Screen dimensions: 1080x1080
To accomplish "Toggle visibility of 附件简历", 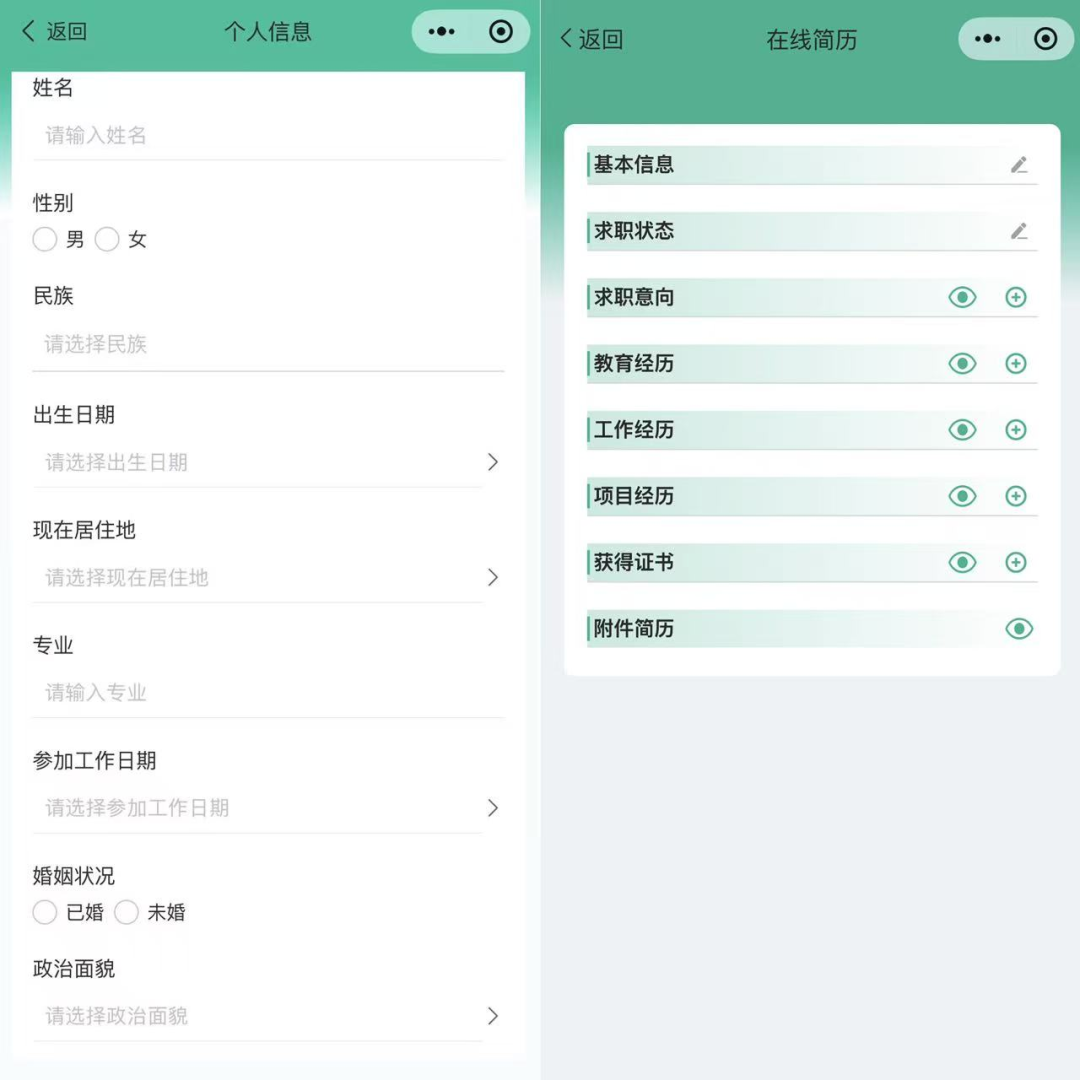I will click(x=1018, y=629).
